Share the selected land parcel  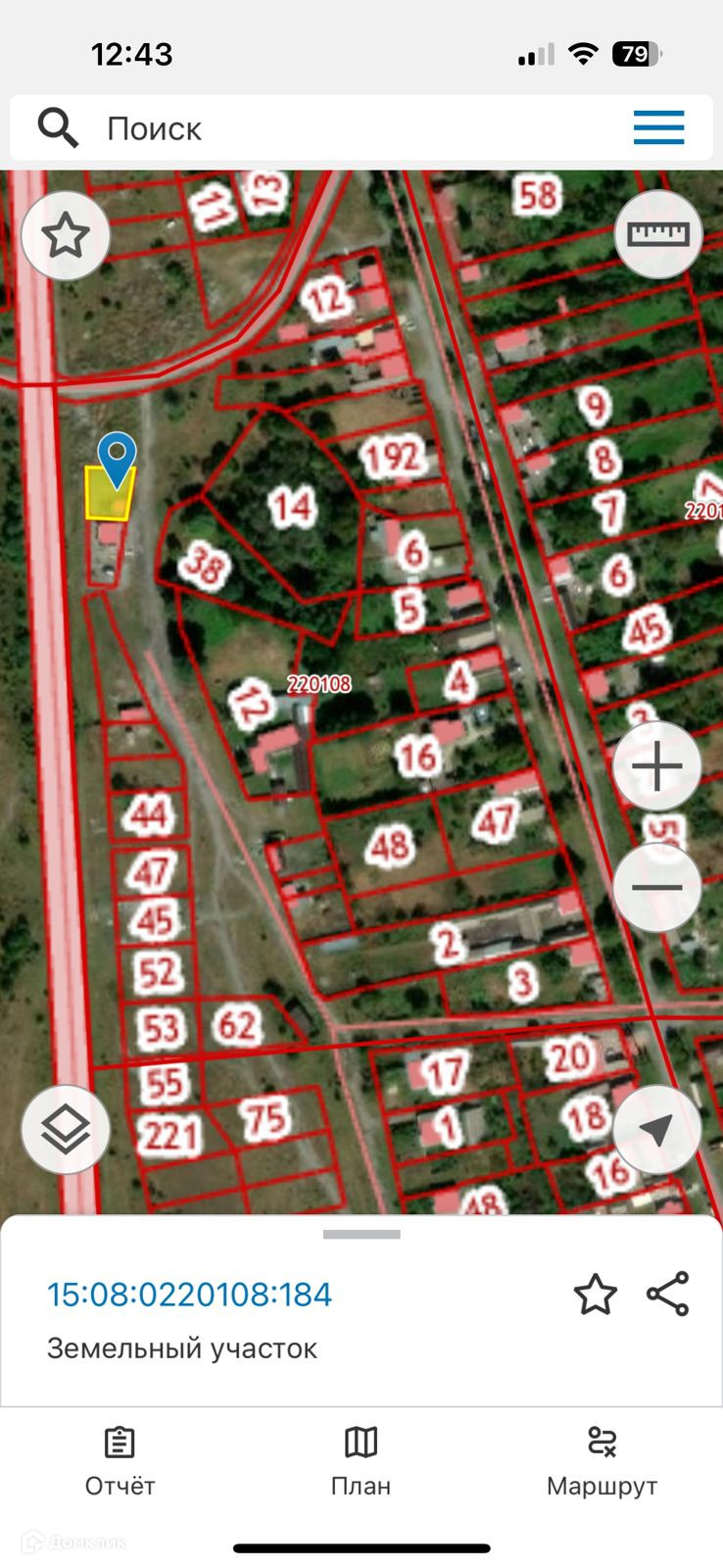[x=668, y=1295]
